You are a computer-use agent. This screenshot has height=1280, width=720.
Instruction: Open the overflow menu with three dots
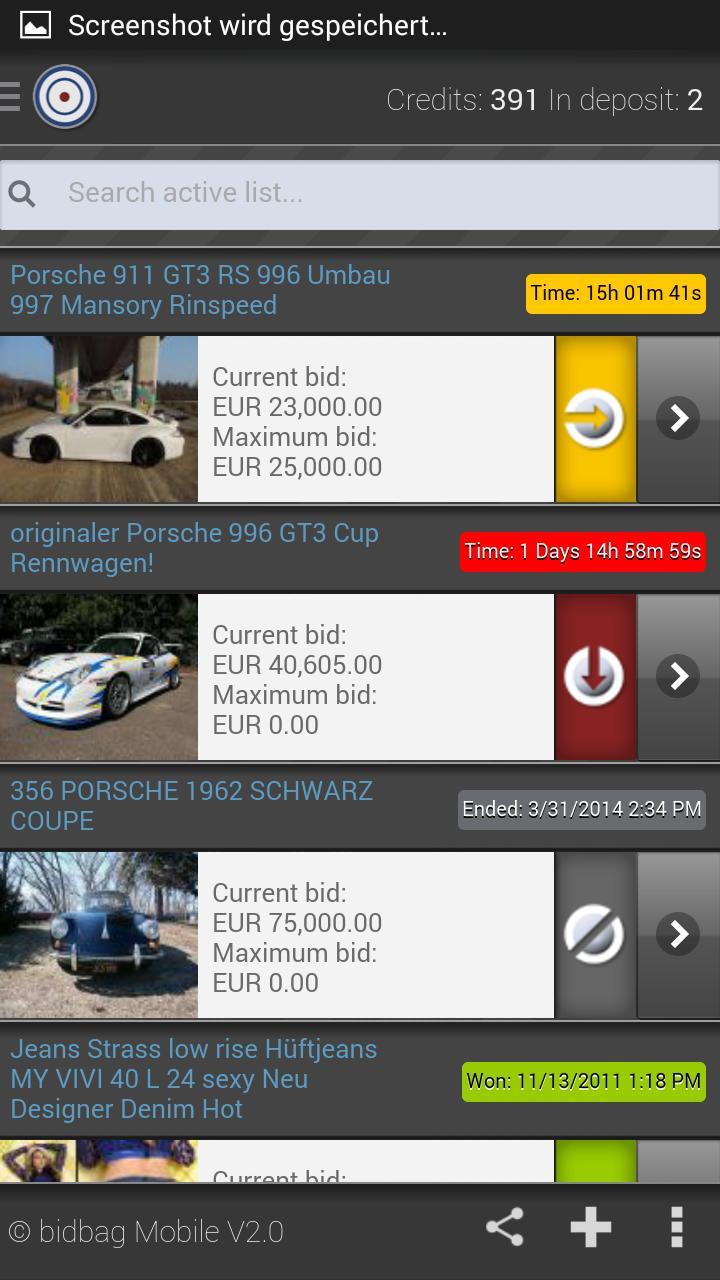[676, 1227]
